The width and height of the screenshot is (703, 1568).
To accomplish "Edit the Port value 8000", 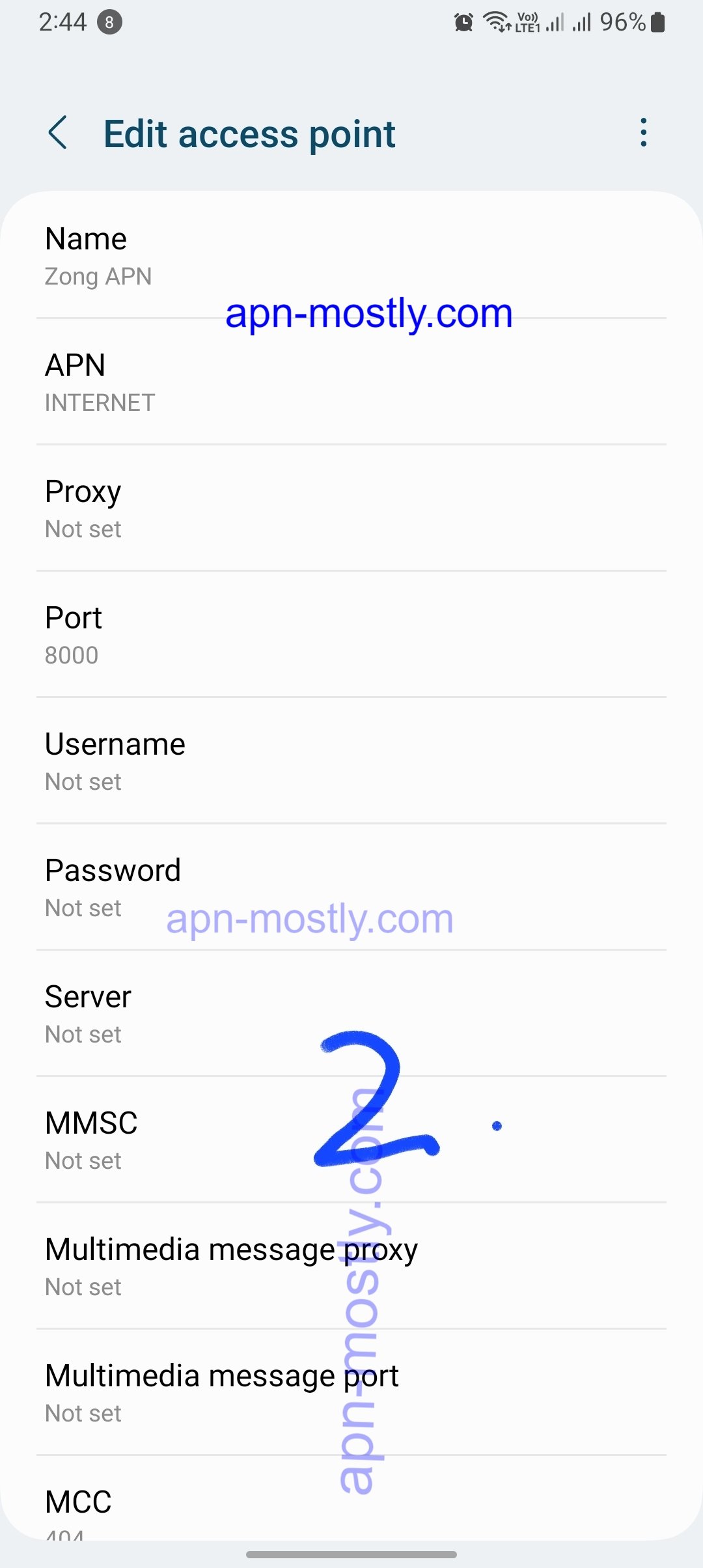I will click(x=351, y=635).
